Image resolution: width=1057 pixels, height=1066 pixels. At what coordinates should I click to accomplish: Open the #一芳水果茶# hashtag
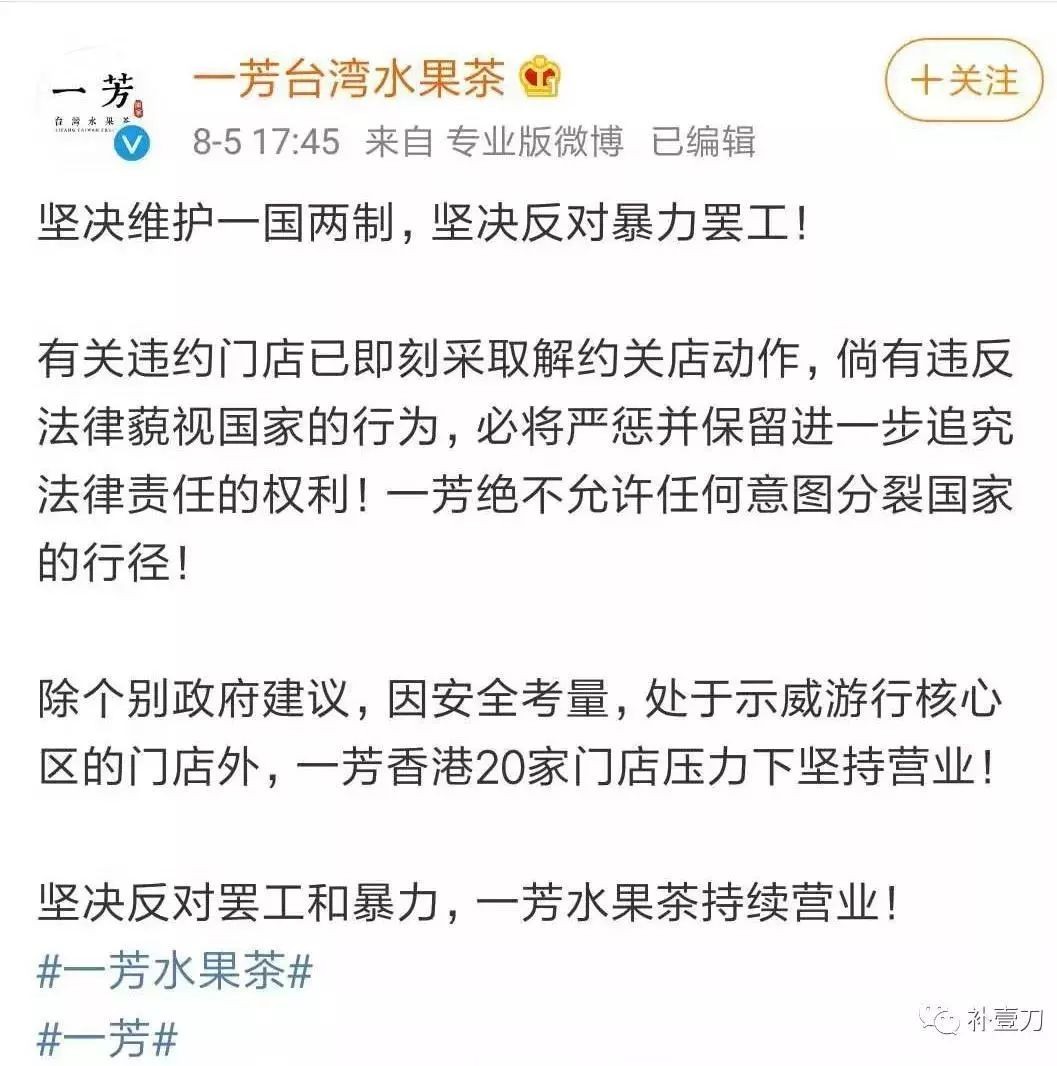[175, 972]
